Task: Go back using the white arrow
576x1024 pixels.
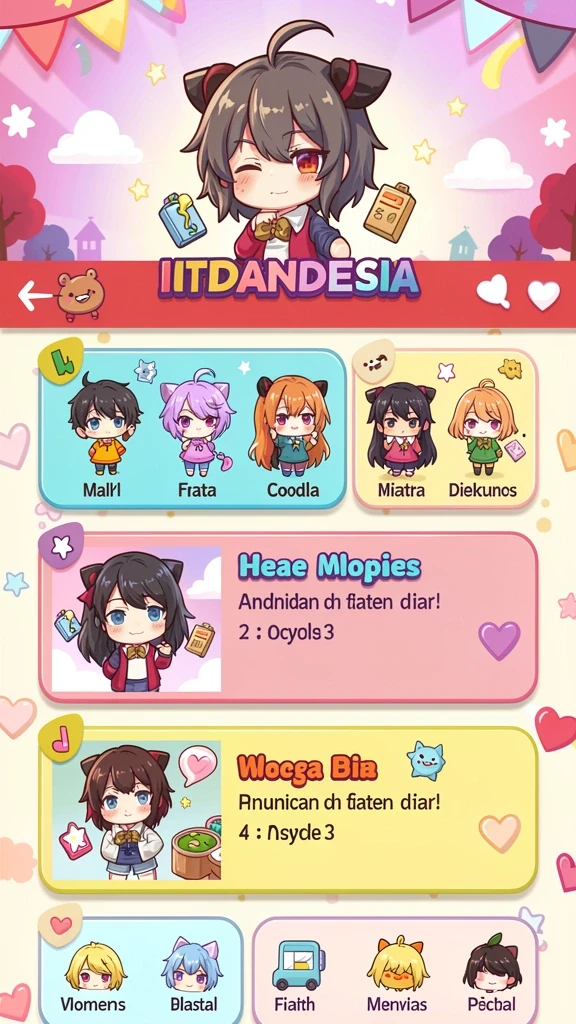Action: pyautogui.click(x=34, y=296)
